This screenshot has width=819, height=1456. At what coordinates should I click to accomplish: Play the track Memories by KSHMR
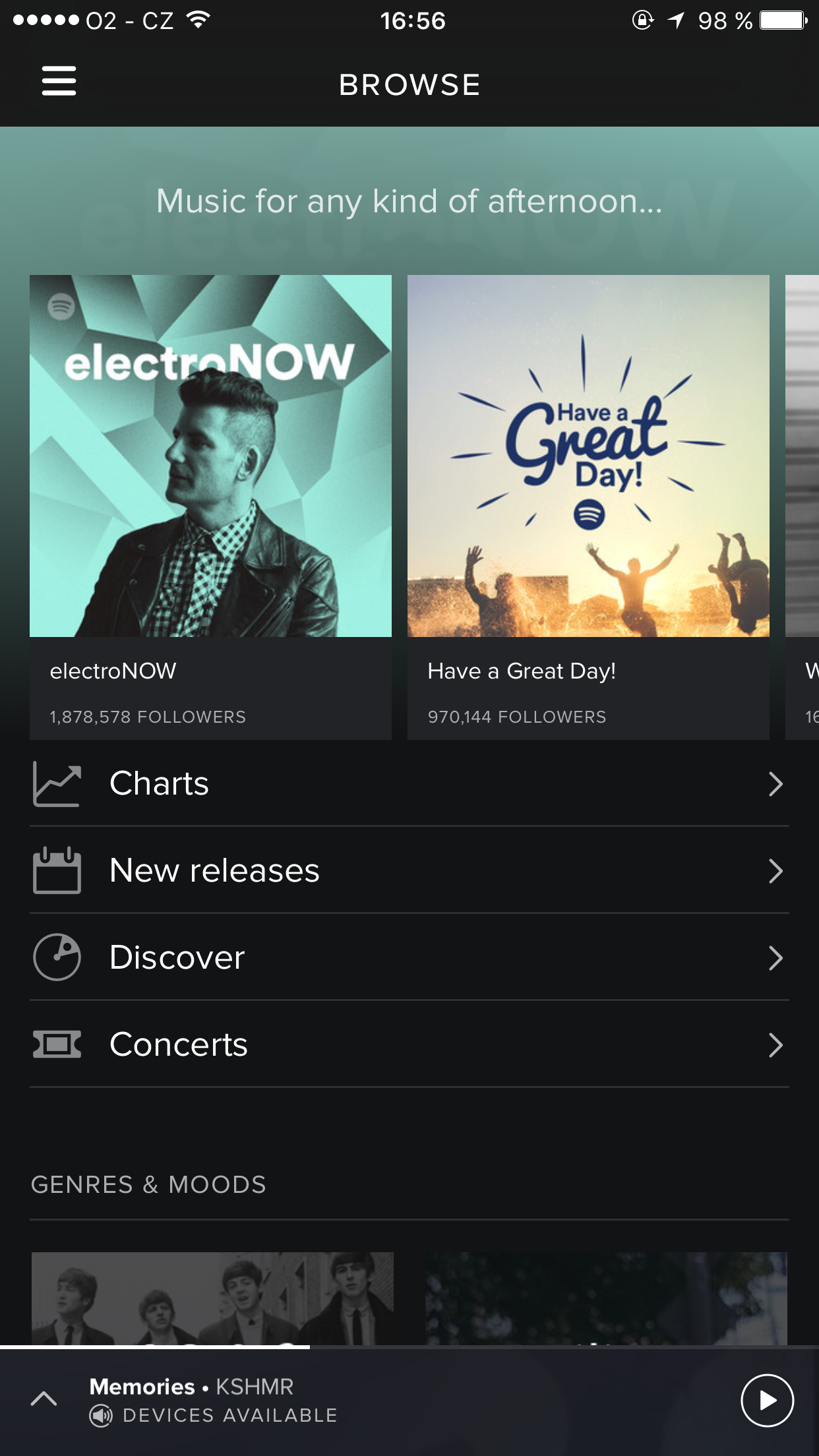(x=767, y=1400)
